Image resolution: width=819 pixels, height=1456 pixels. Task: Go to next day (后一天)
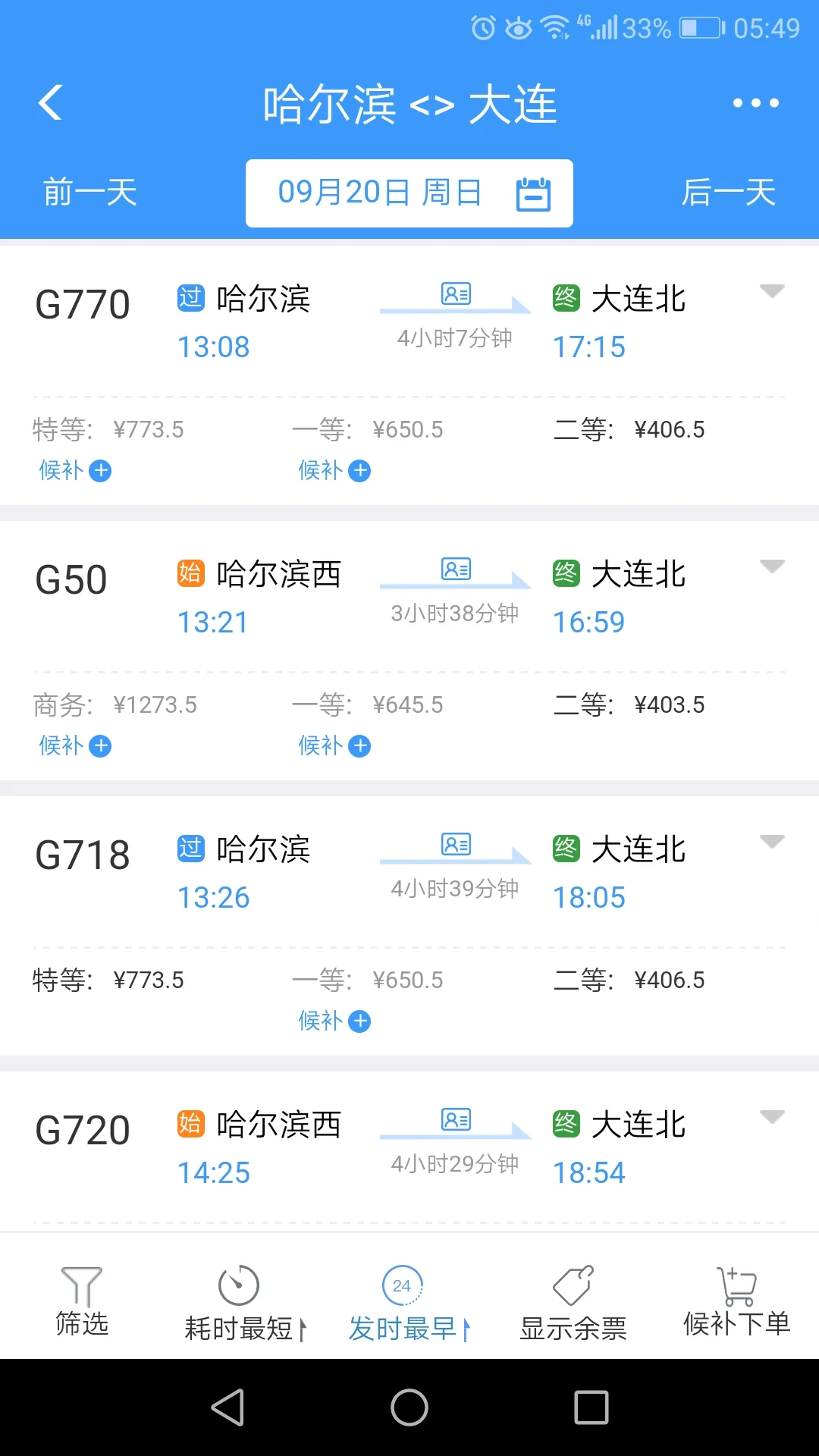729,192
